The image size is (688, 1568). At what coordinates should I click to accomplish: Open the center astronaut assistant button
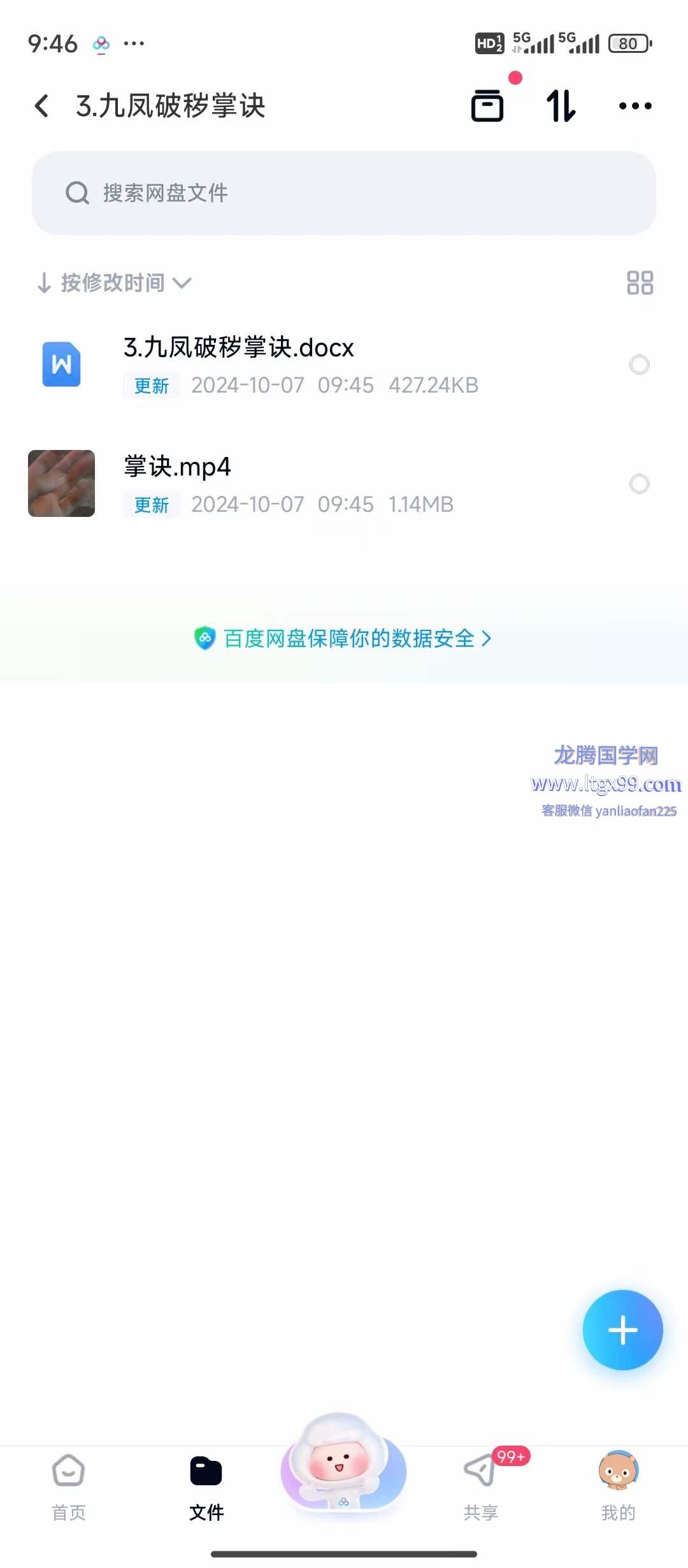click(x=343, y=1466)
